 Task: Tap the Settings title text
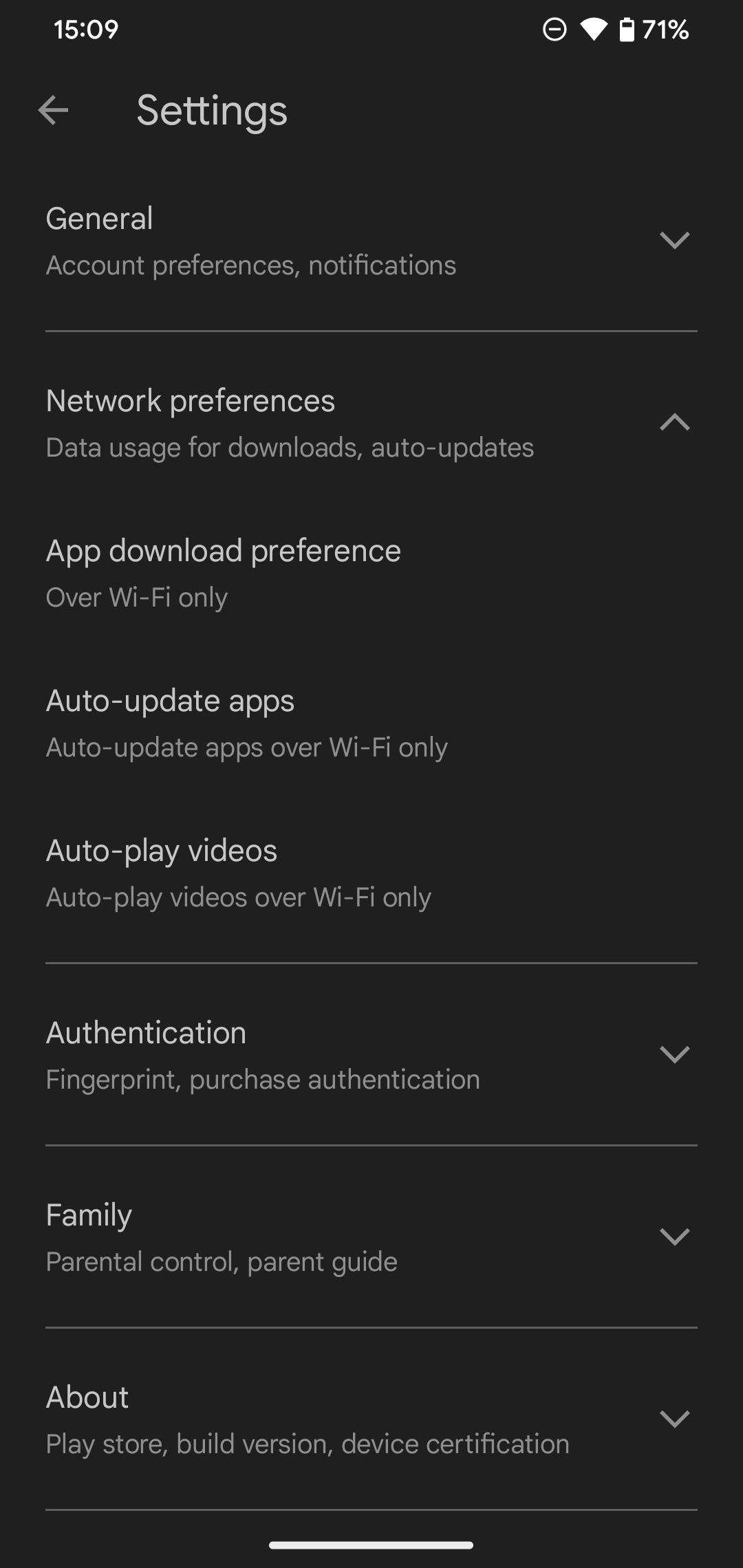point(211,111)
